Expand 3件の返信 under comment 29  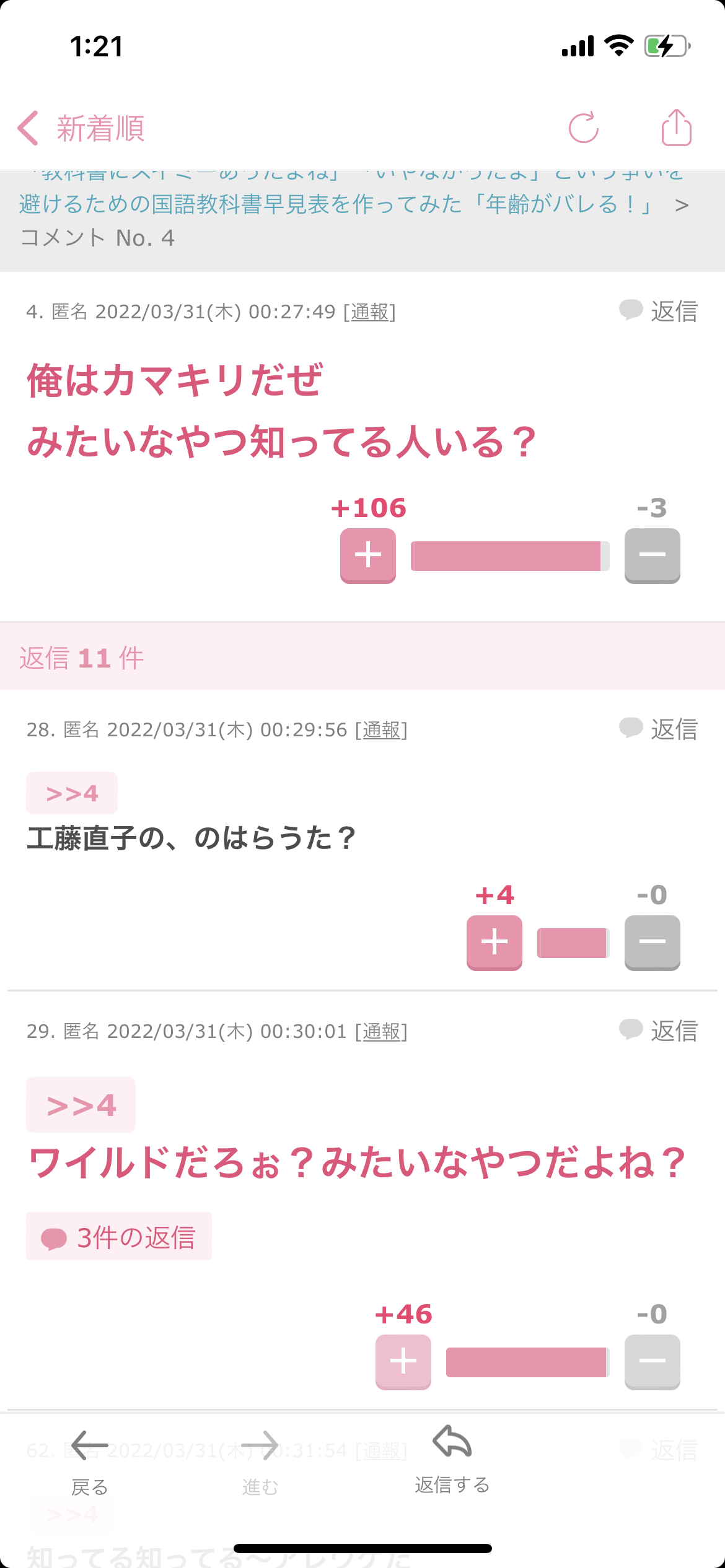(119, 1237)
